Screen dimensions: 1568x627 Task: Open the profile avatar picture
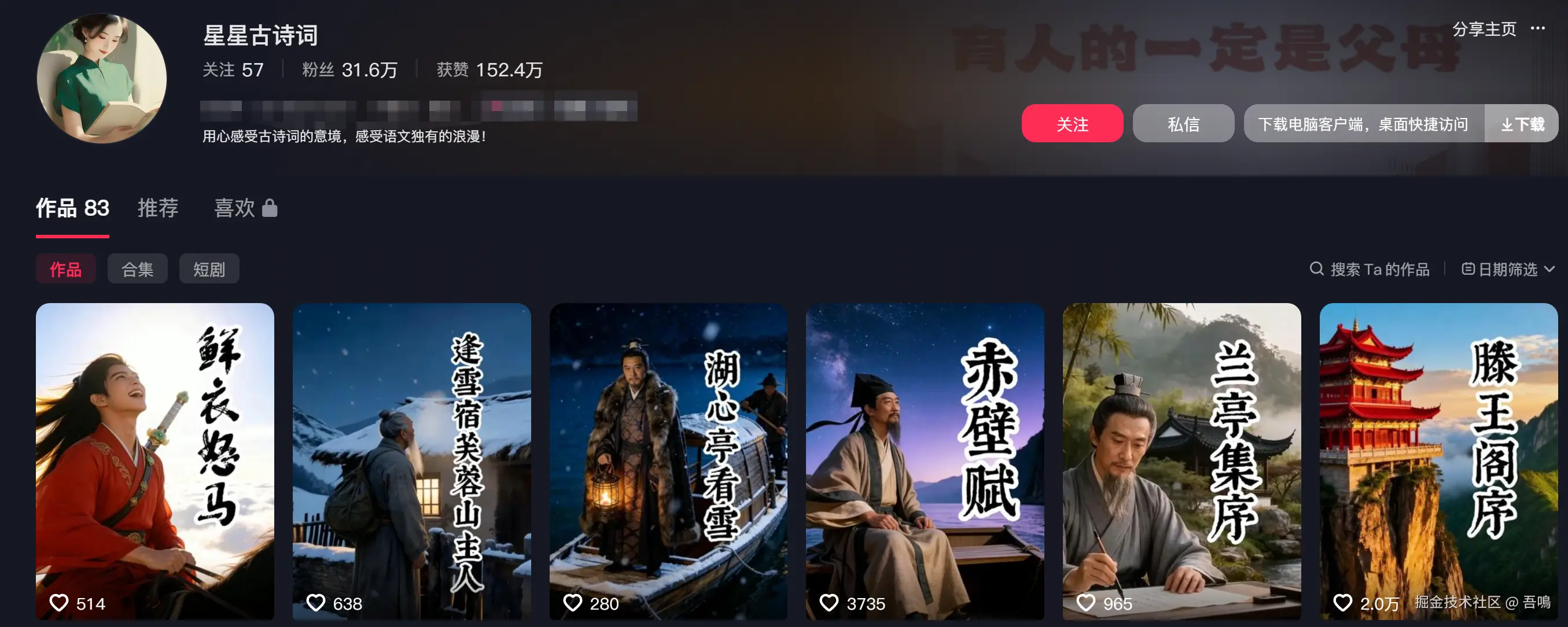pos(102,79)
